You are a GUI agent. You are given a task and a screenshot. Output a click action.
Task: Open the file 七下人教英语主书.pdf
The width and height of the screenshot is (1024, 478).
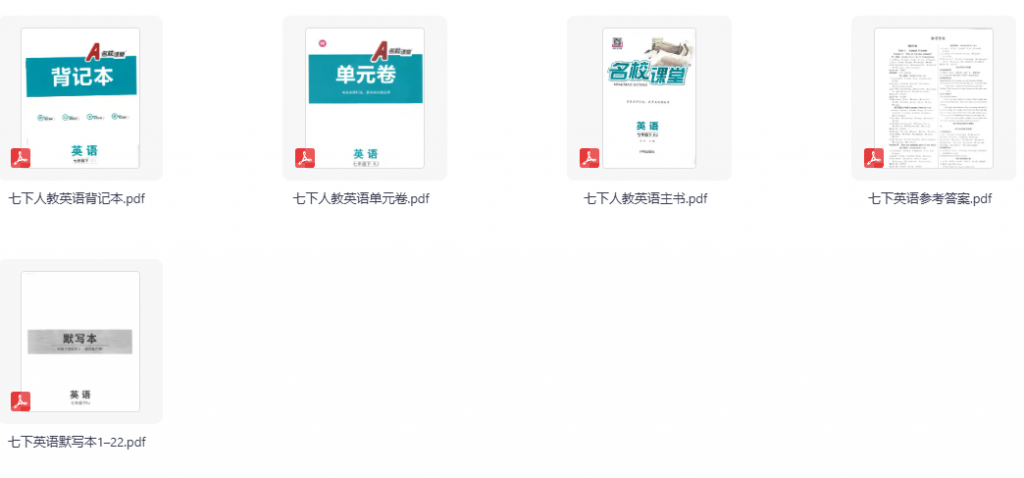pyautogui.click(x=649, y=98)
